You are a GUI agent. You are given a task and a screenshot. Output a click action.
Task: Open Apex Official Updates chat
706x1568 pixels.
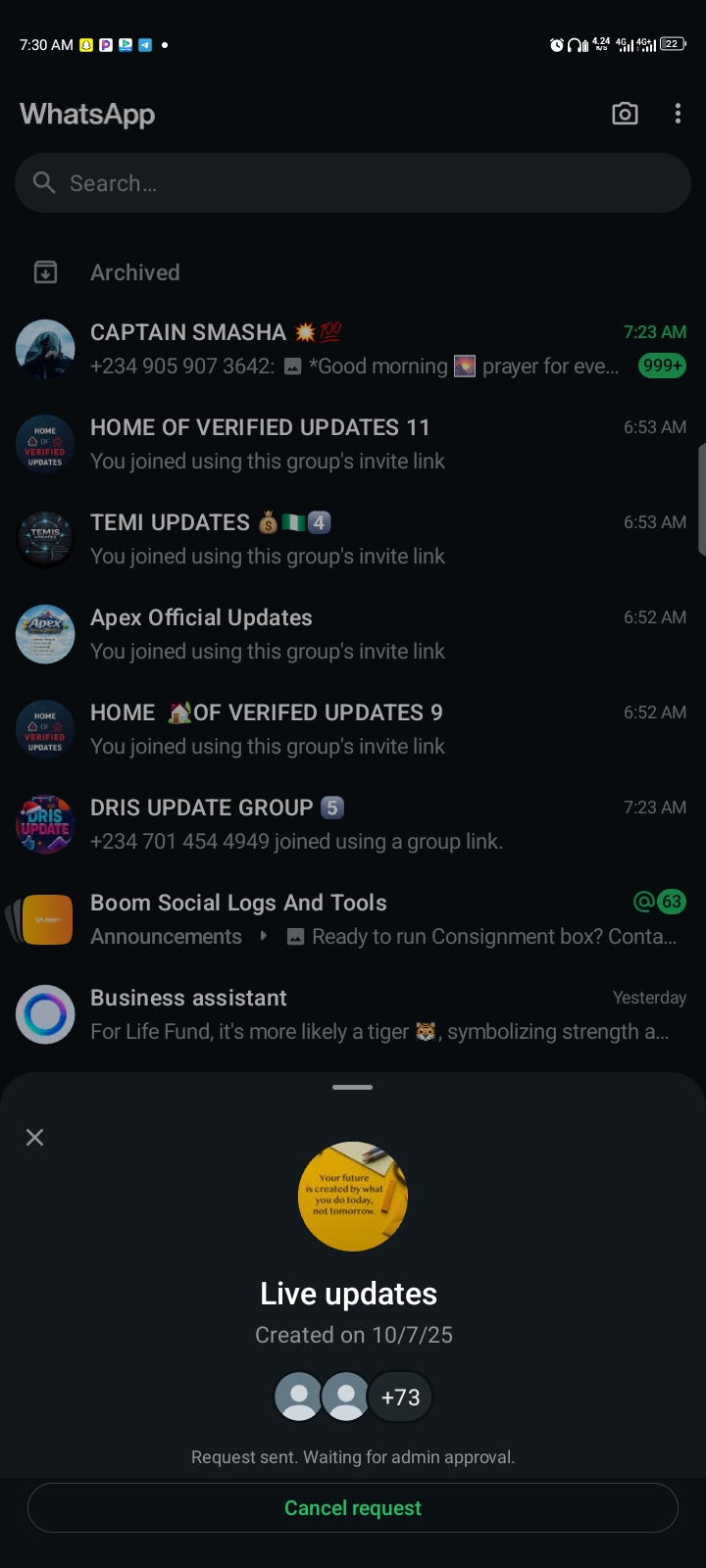[x=353, y=634]
